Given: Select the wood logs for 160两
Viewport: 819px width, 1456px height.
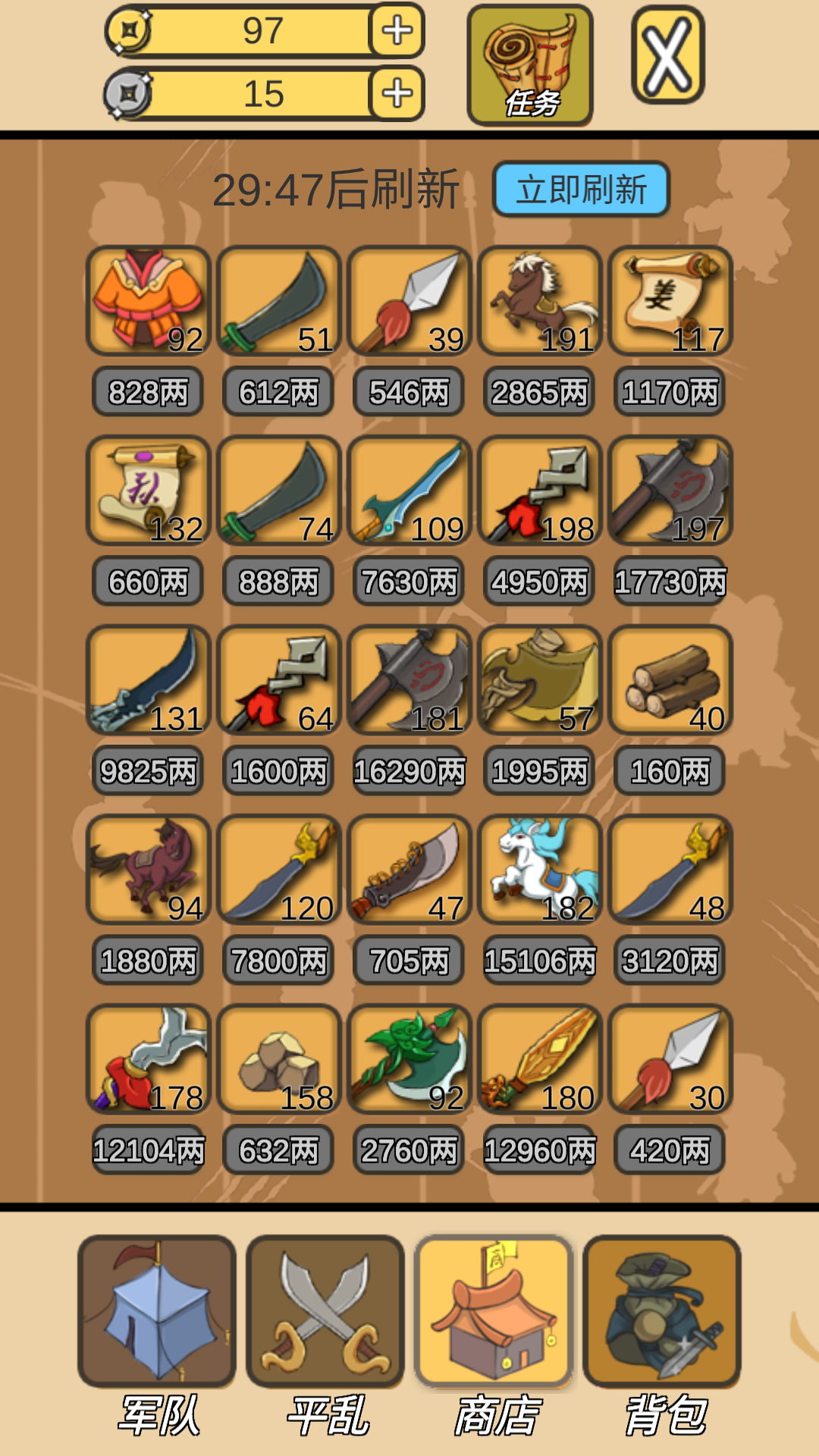Looking at the screenshot, I should pos(670,680).
